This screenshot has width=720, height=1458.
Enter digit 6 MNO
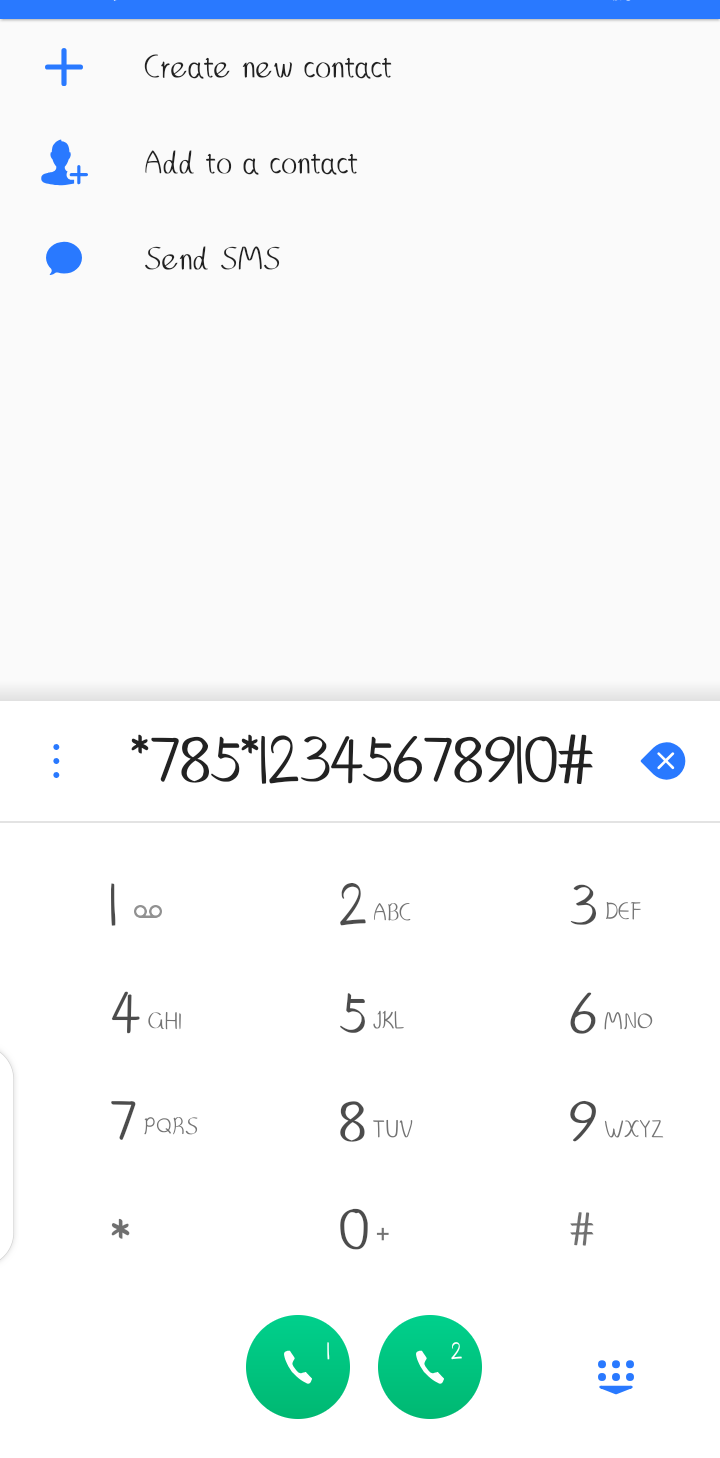[x=610, y=1015]
